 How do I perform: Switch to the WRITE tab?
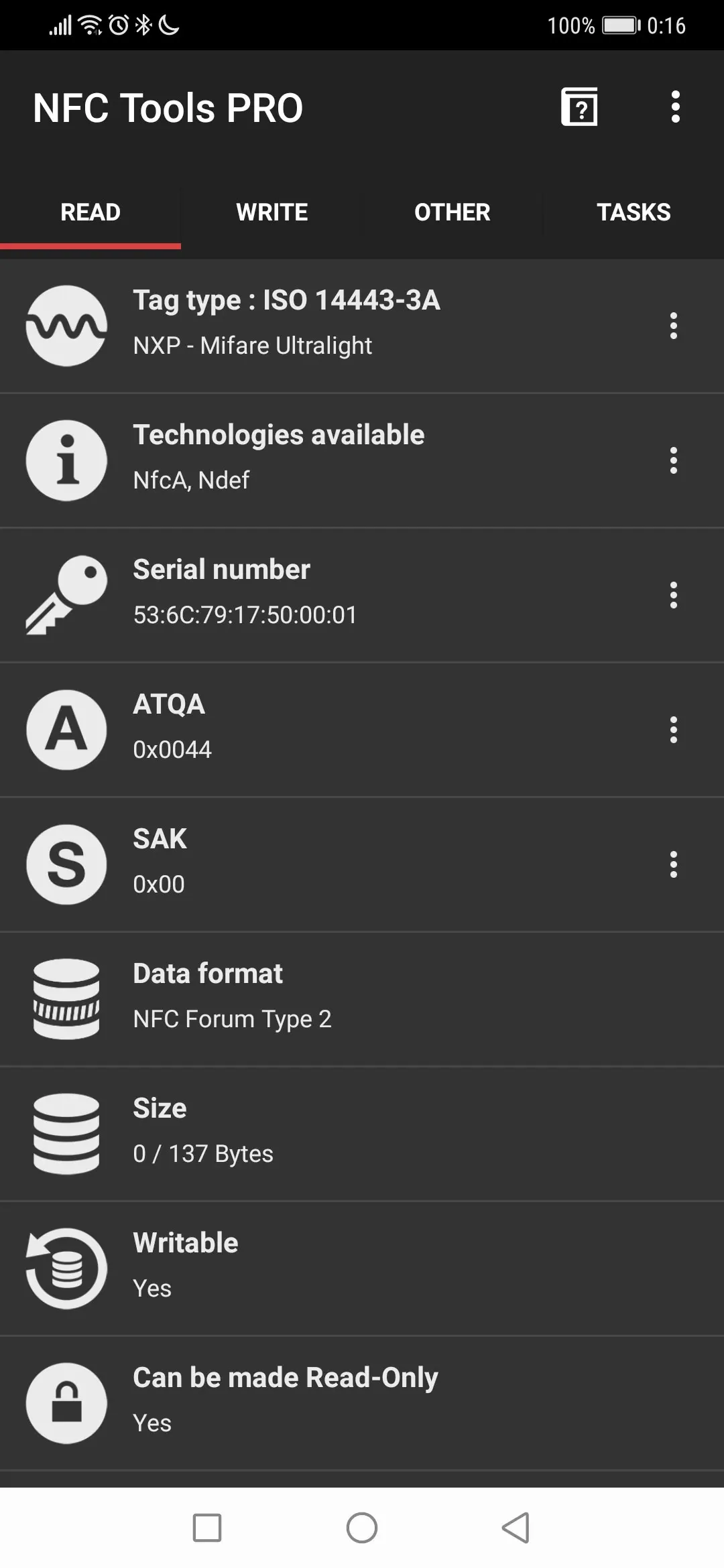(x=271, y=212)
